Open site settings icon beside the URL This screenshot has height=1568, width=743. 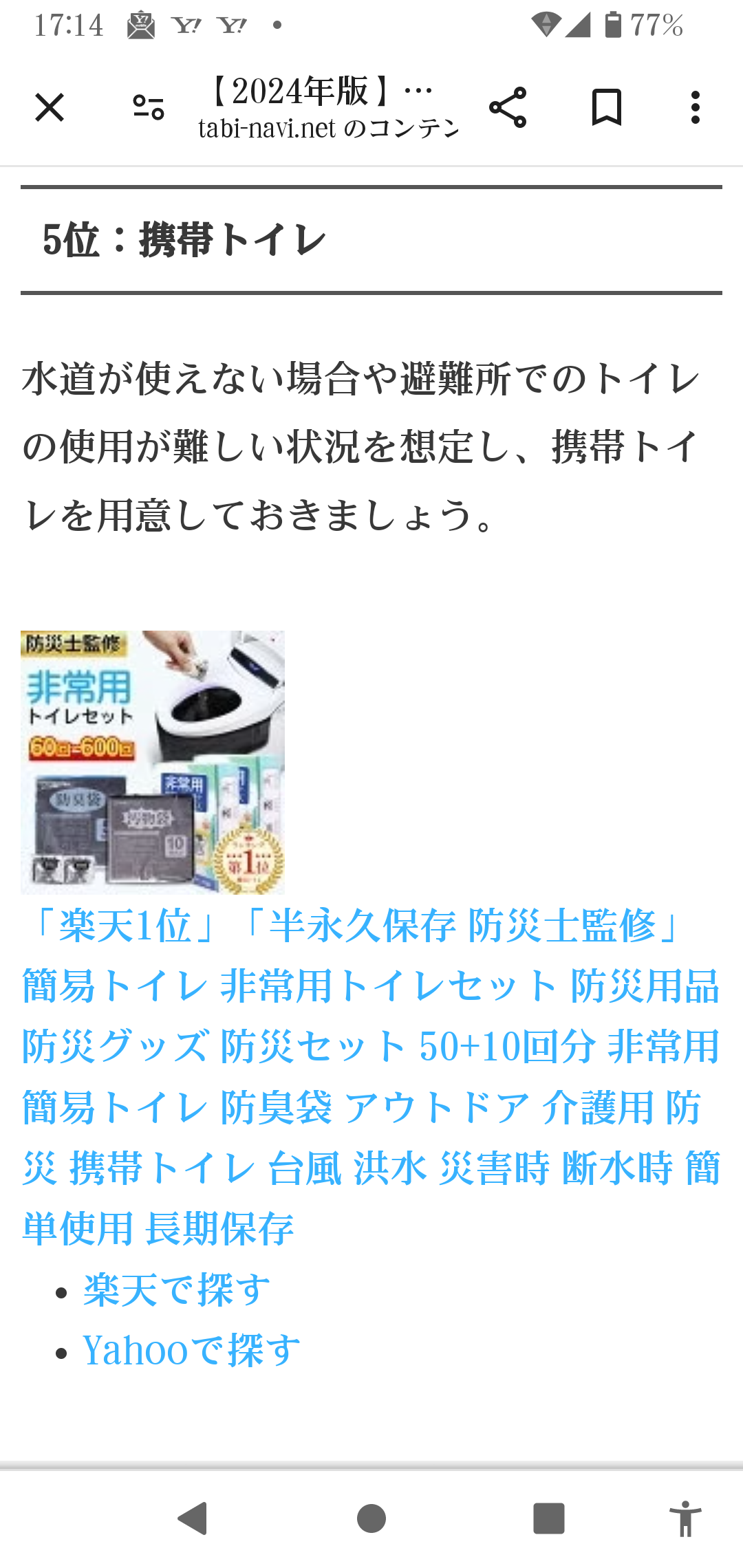pos(149,108)
